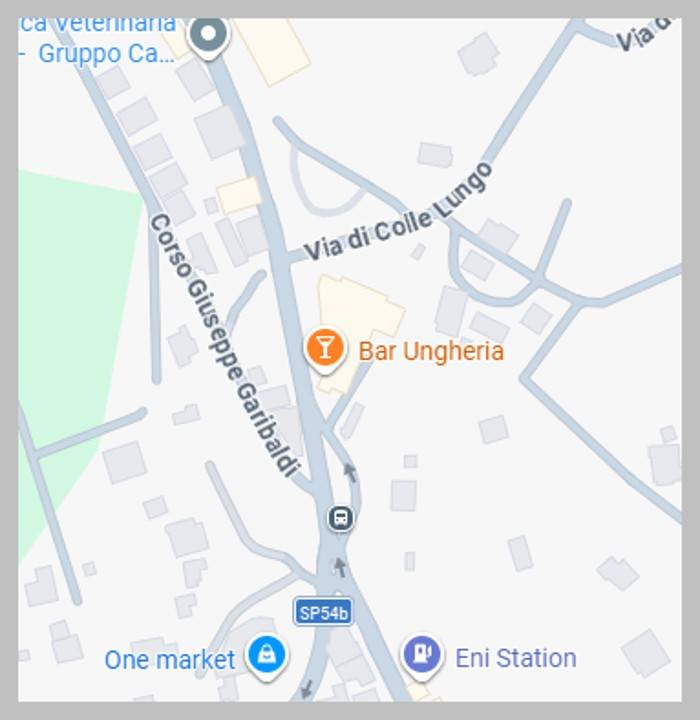Open the bus stop marker on the road
700x720 pixels.
341,518
